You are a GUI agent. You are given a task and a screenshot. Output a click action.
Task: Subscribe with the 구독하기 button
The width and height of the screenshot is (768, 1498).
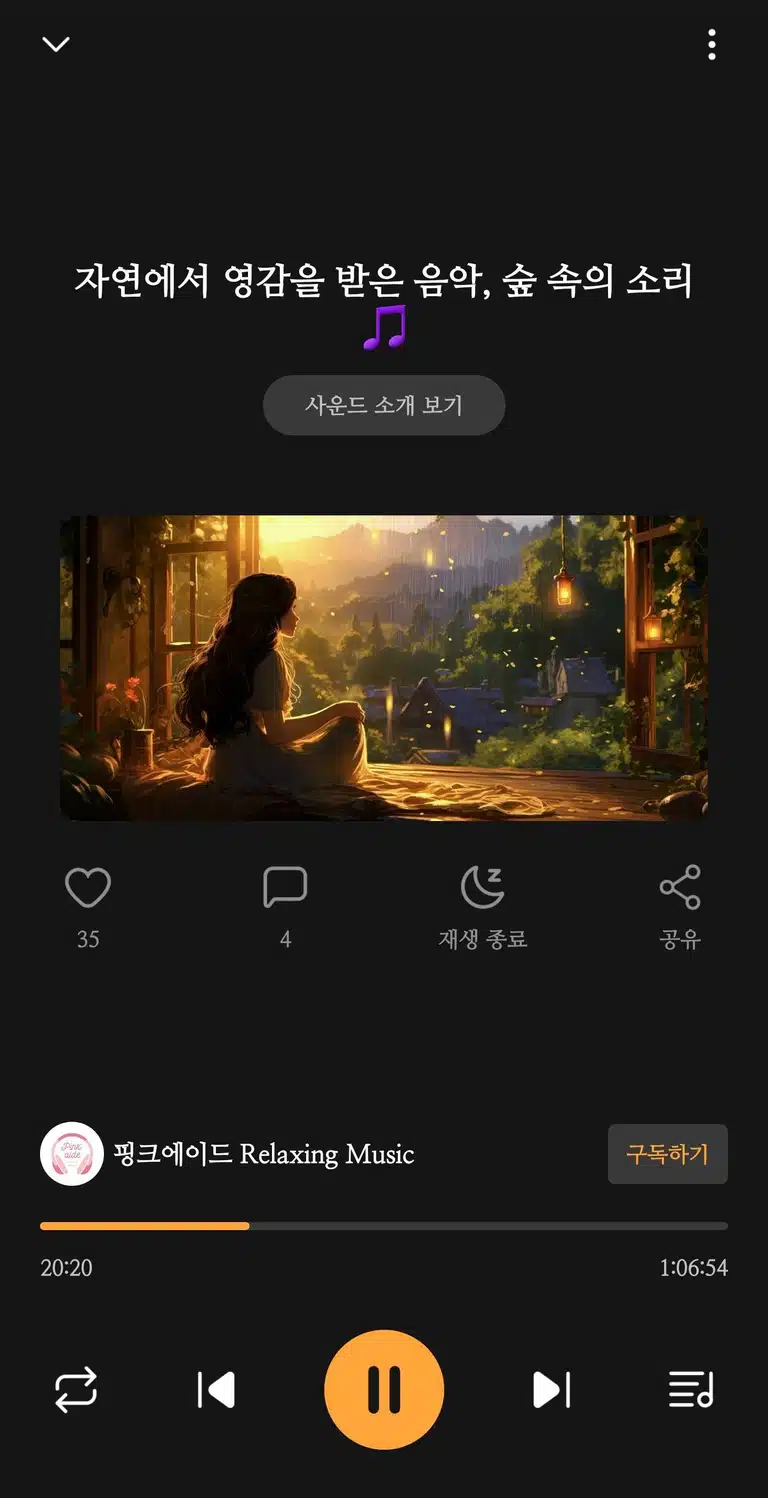click(668, 1154)
